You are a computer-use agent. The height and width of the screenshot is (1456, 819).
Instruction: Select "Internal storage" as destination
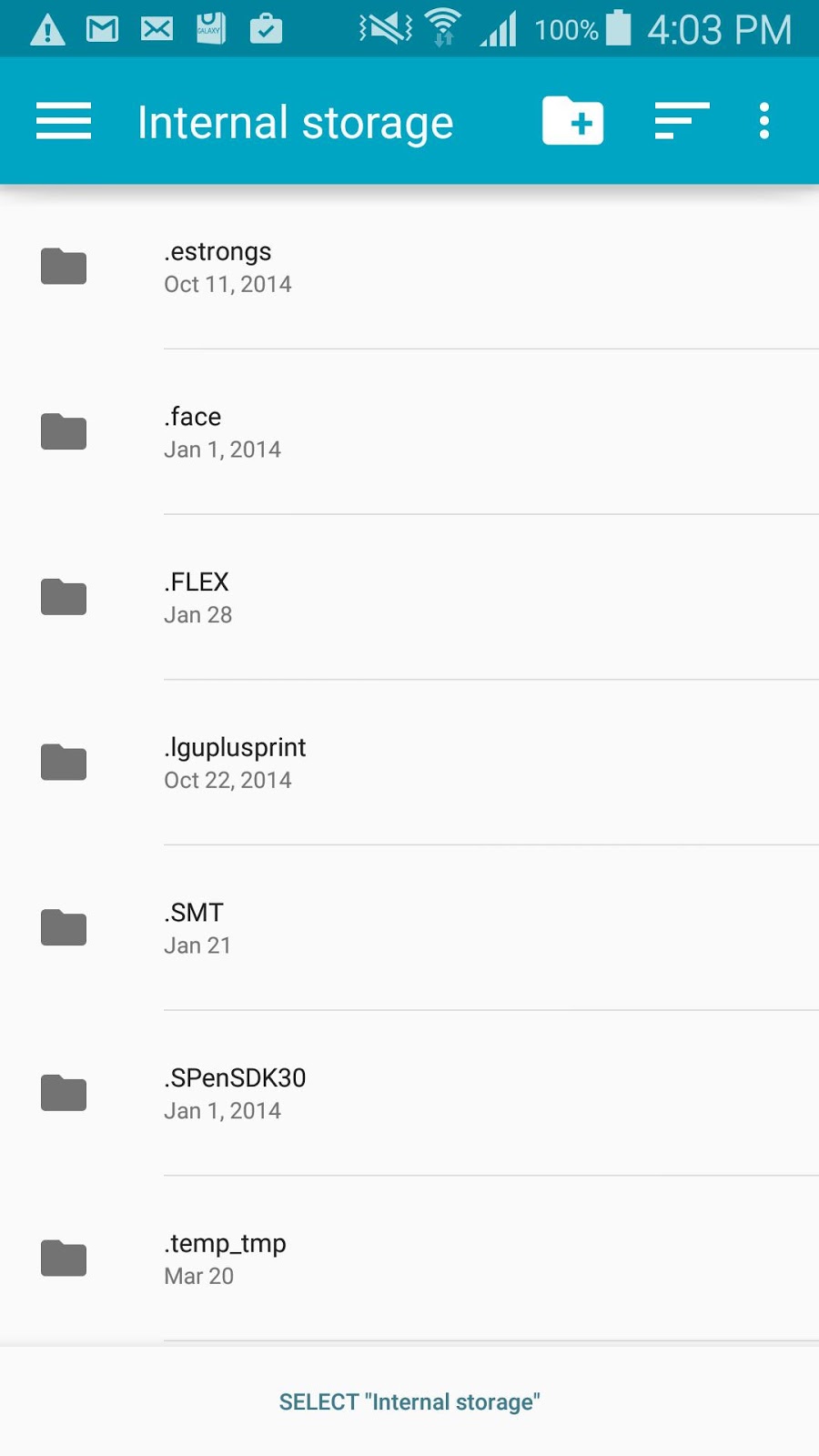point(409,1401)
